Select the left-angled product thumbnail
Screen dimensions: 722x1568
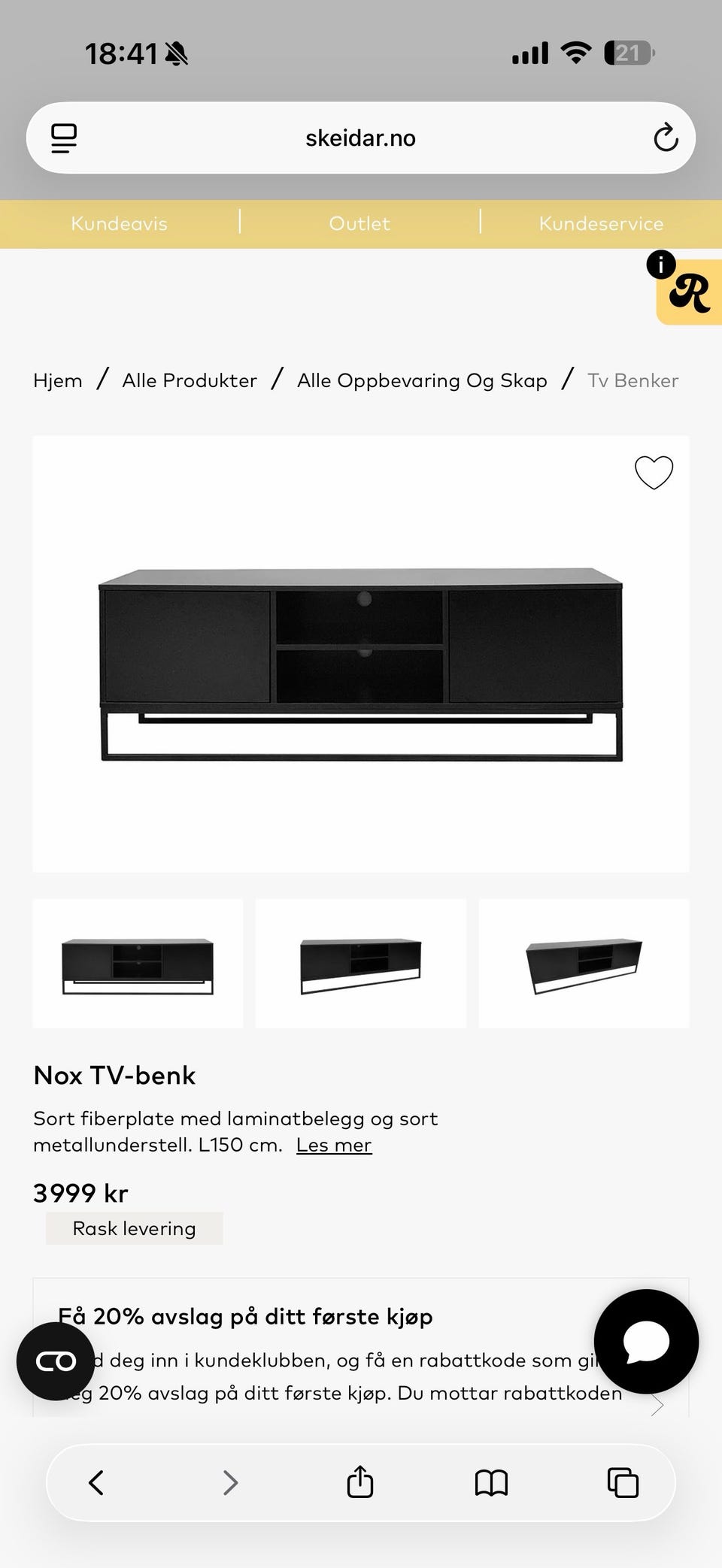pos(360,964)
